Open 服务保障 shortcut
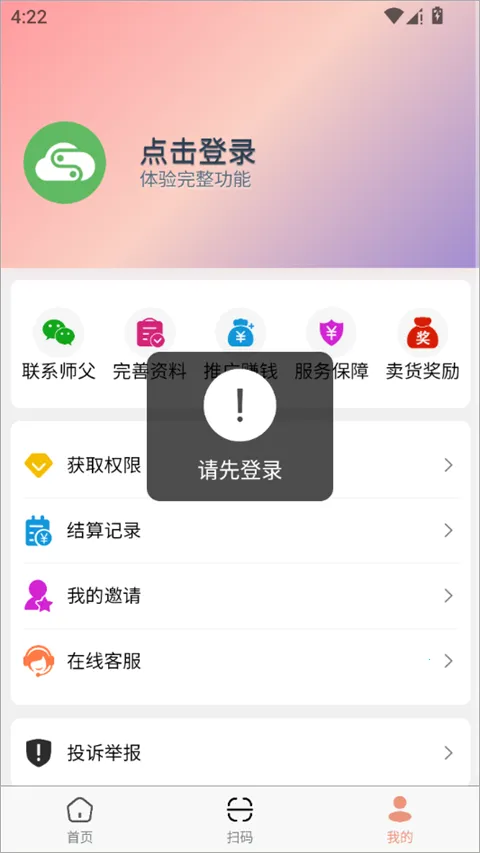This screenshot has height=853, width=480. 331,344
